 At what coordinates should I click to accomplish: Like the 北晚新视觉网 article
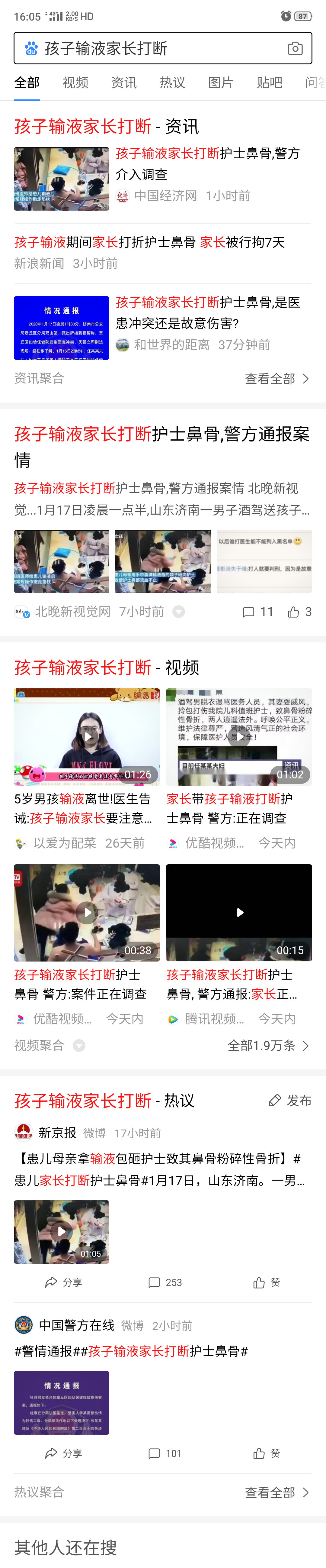[x=299, y=612]
